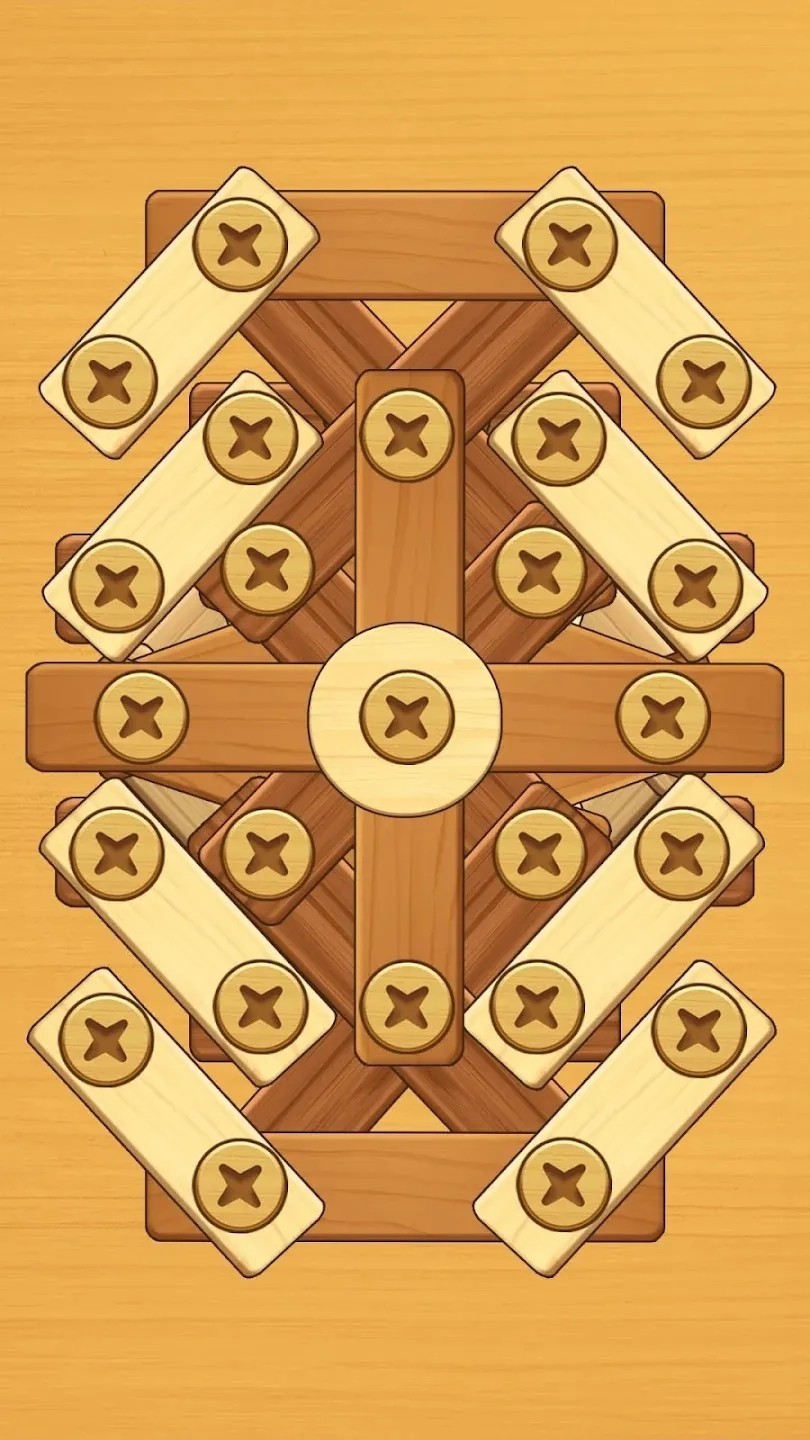
Task: Tap the upper screw of the top-right corner light plank
Action: pos(569,245)
